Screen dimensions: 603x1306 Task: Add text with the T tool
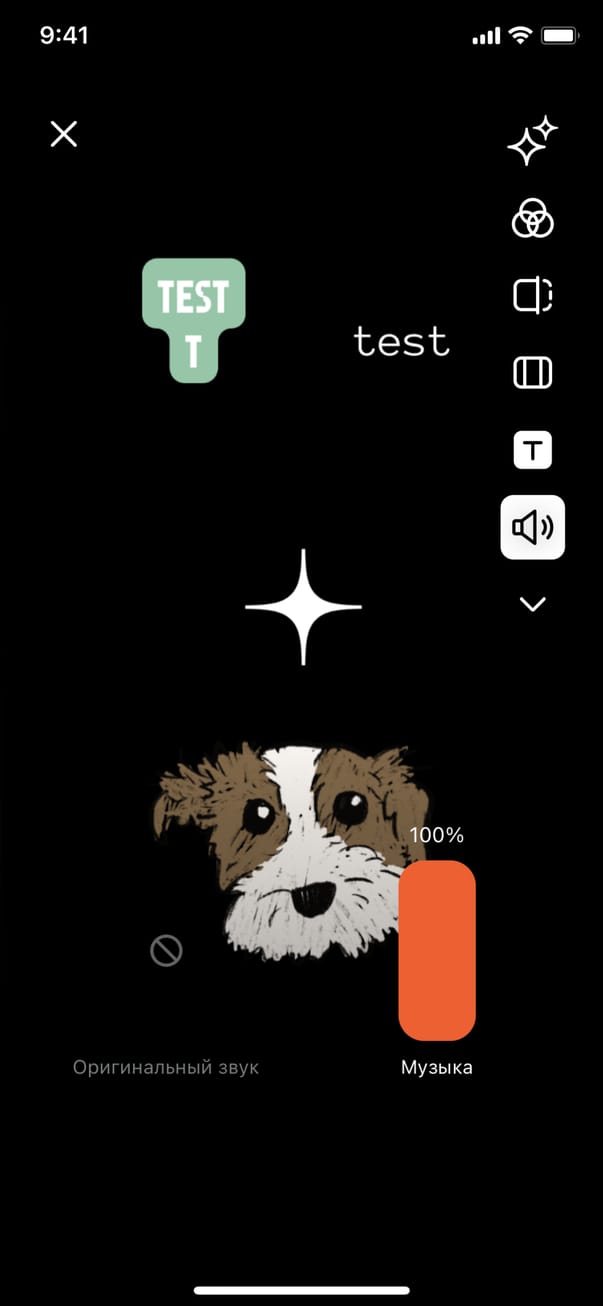coord(532,450)
